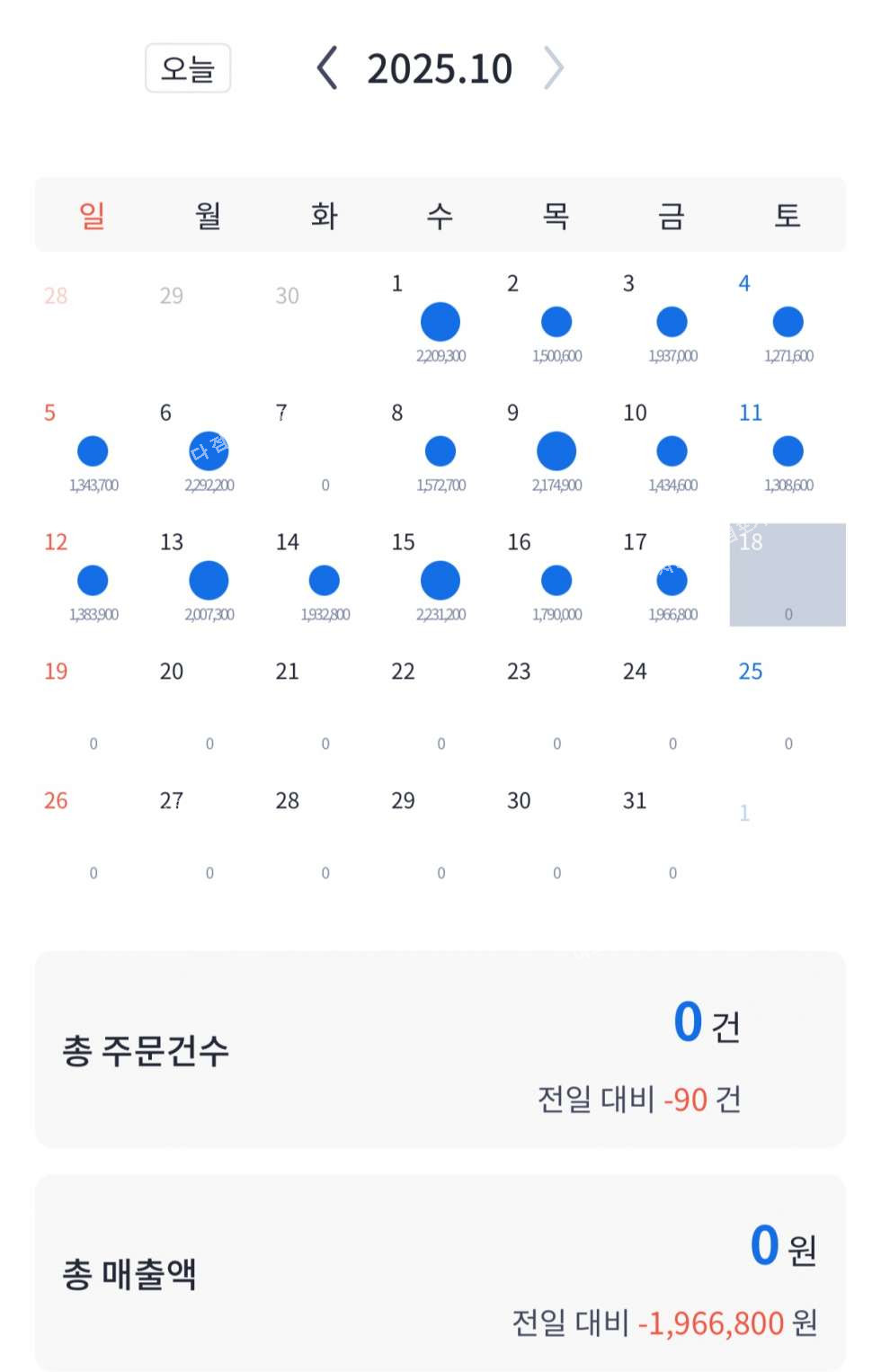Pick October 12 on the calendar
Viewport: 881px width, 1372px height.
93,579
